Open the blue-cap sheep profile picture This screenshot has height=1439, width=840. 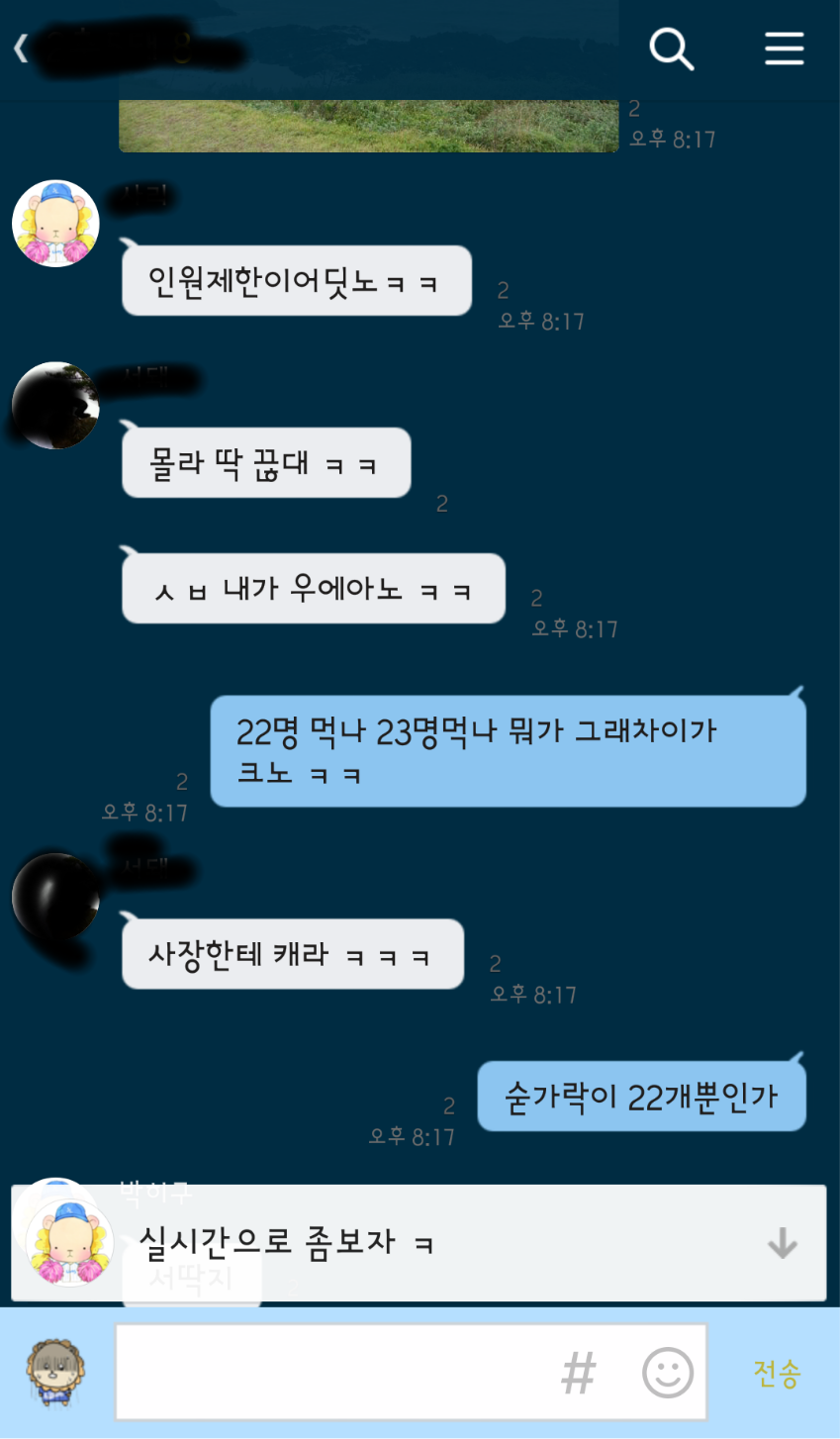55,224
